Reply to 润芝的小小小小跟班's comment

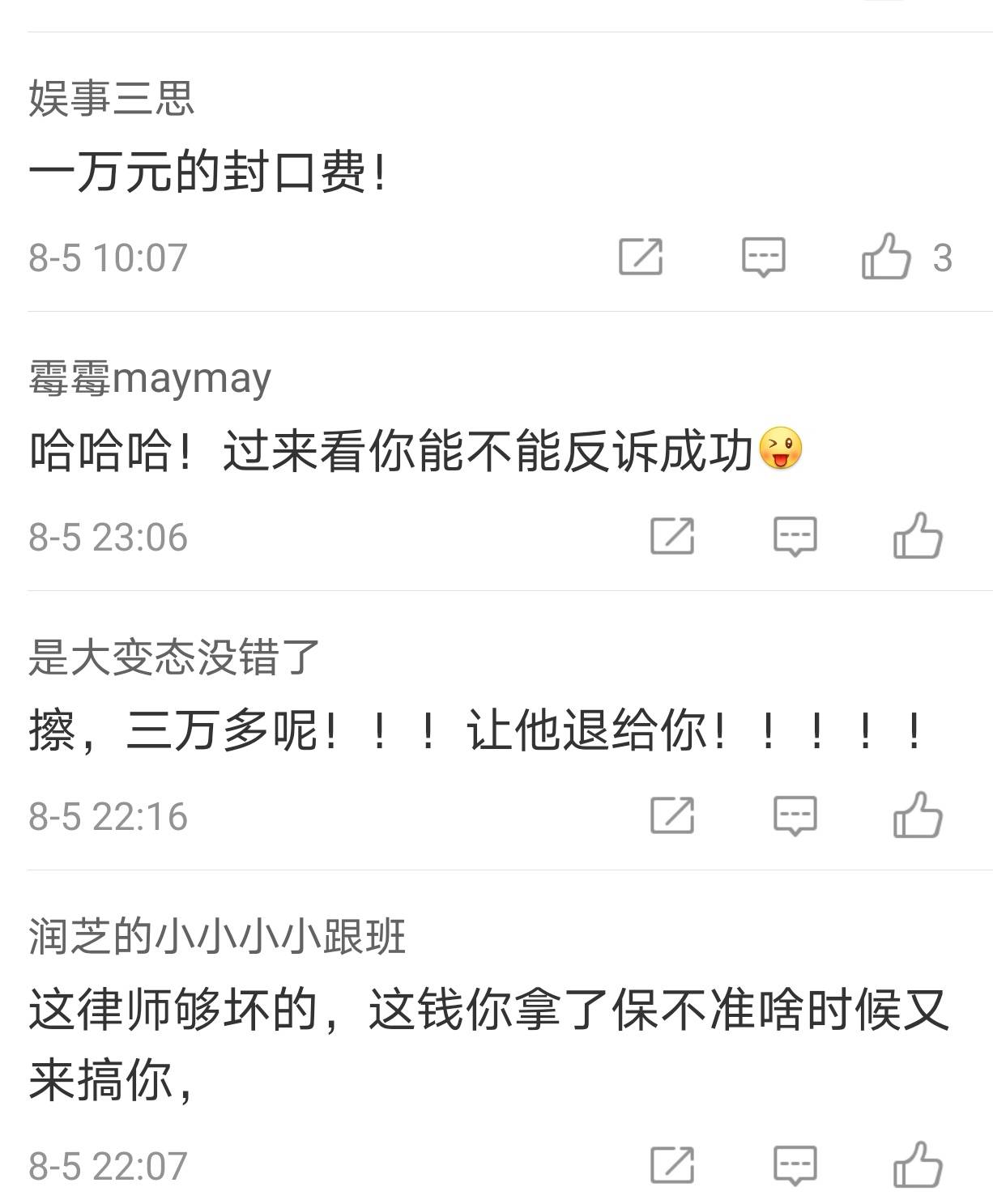pos(795,1165)
